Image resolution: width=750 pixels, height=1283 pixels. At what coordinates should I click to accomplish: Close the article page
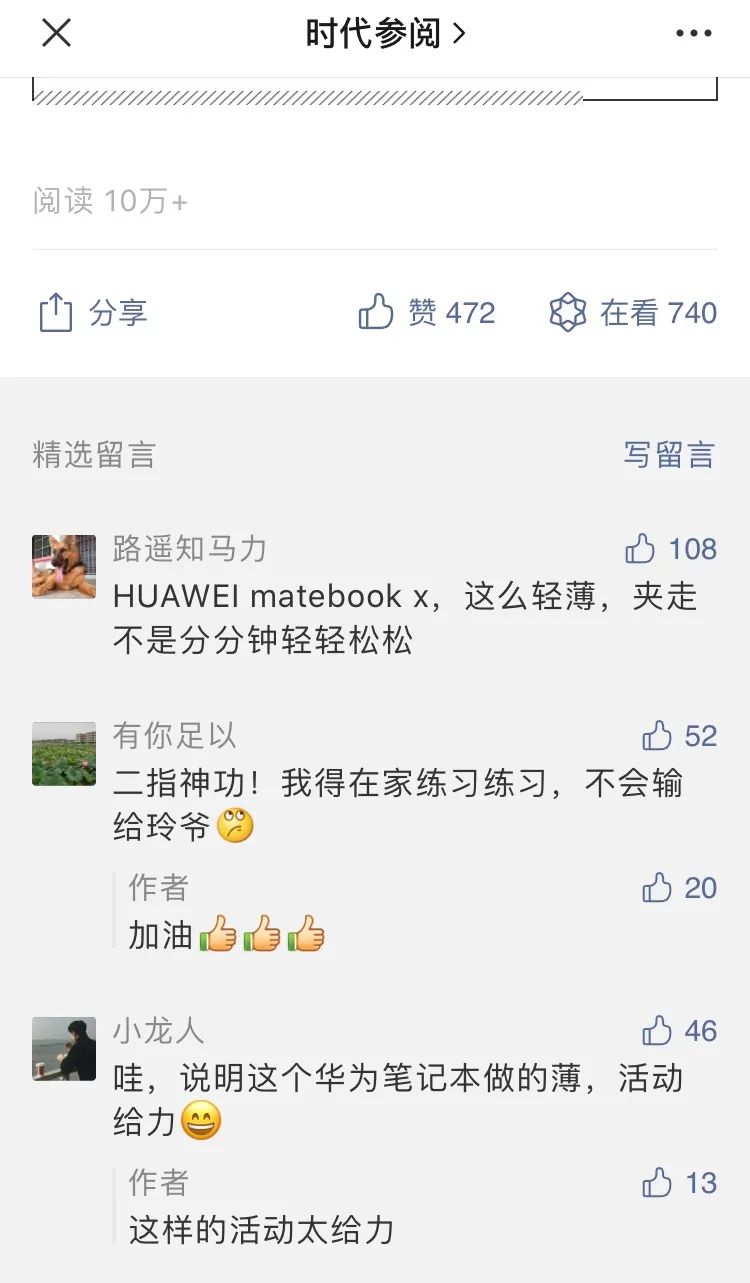(56, 34)
